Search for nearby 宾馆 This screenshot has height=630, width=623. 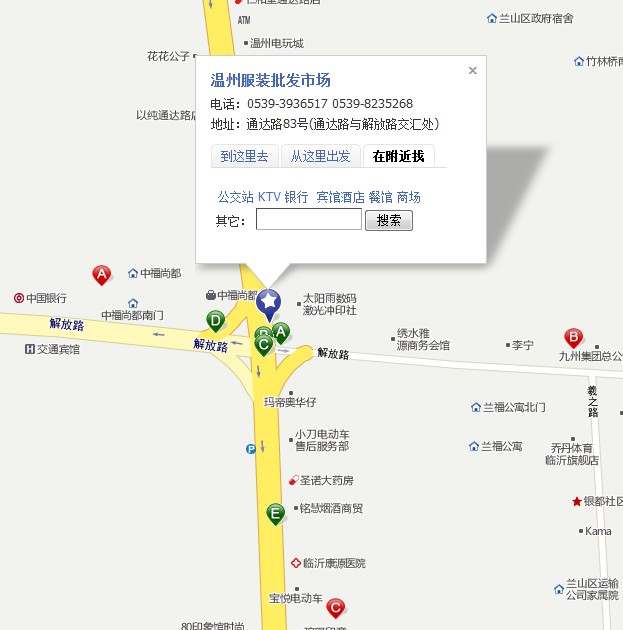[x=328, y=197]
